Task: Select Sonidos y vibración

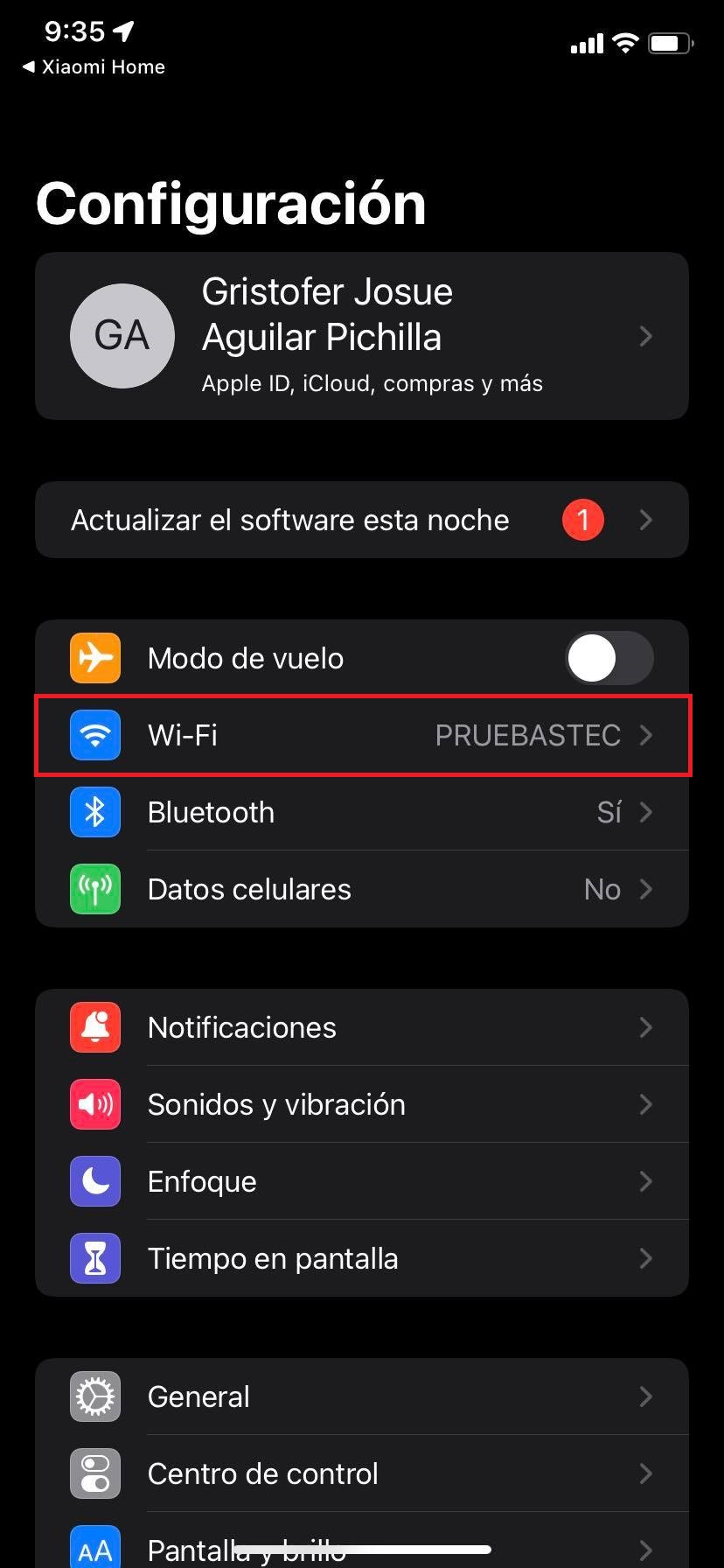Action: (362, 1104)
